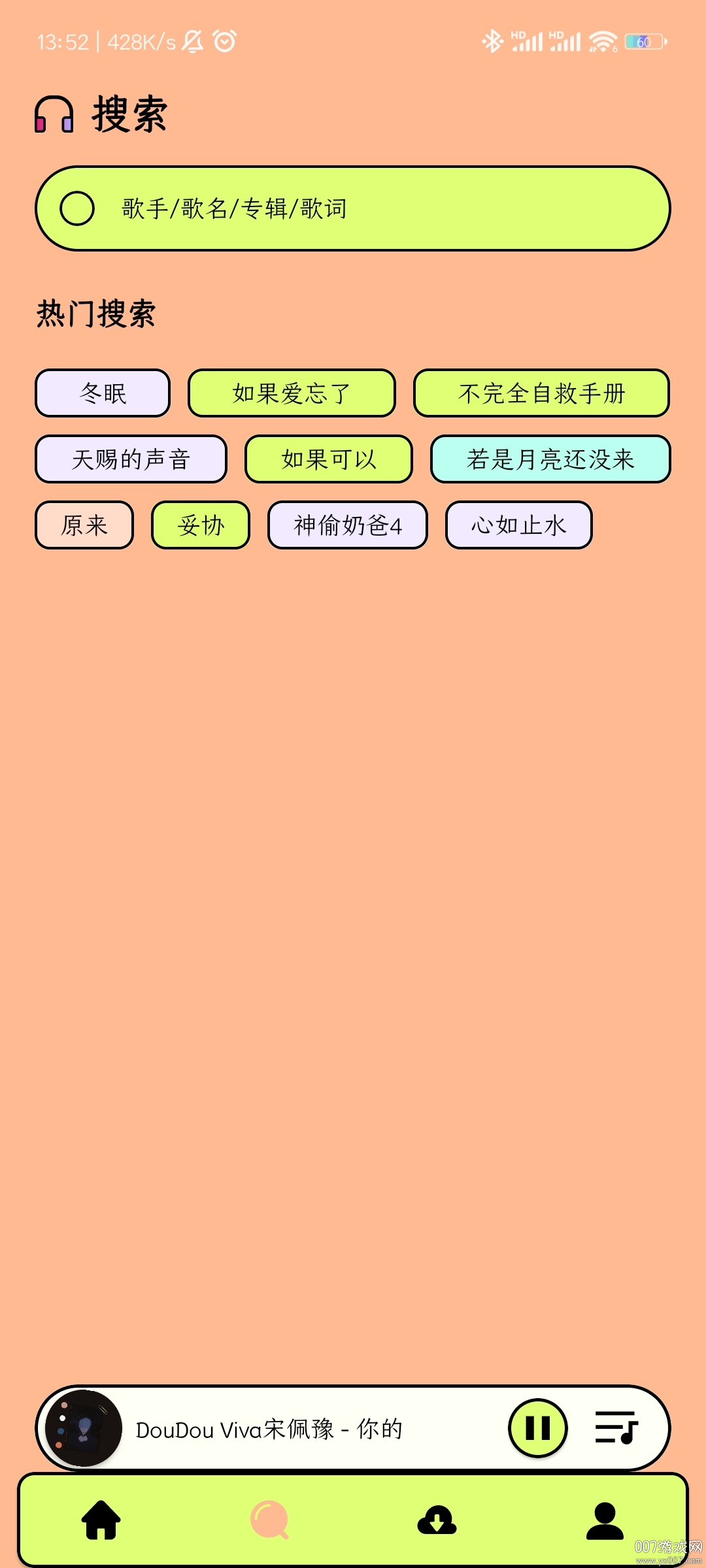Click the circle search icon inside search bar
Viewport: 706px width, 1568px height.
(76, 209)
